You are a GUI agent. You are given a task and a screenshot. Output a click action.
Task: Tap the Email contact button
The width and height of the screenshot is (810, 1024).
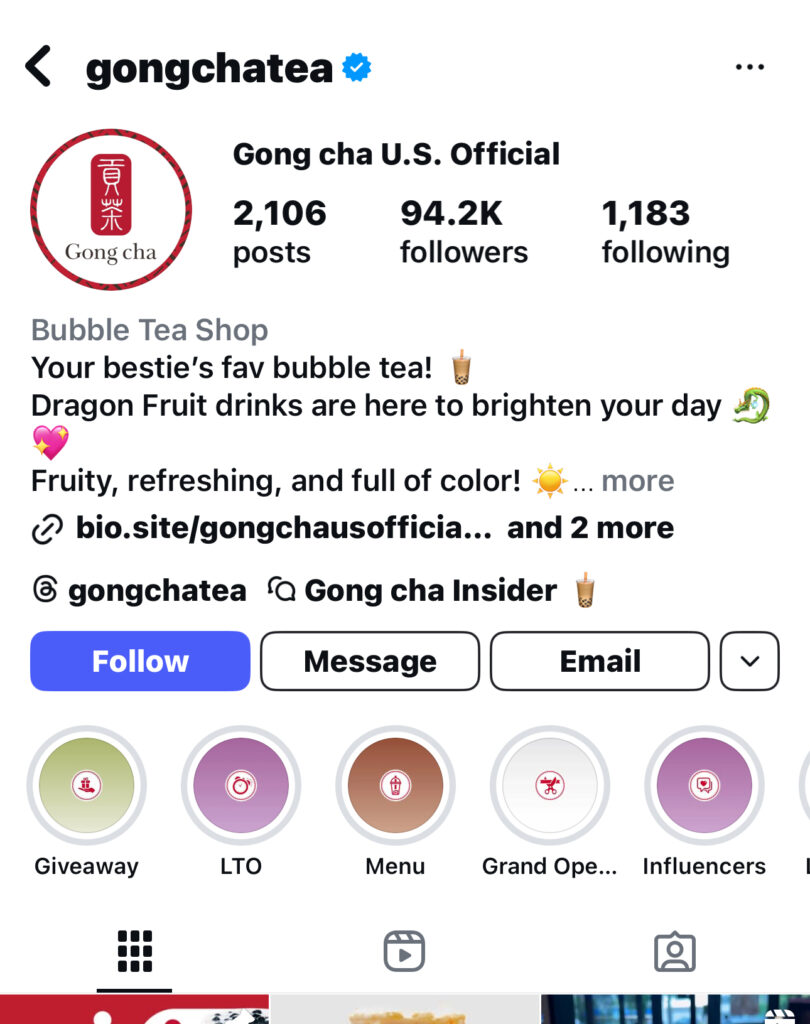(600, 661)
